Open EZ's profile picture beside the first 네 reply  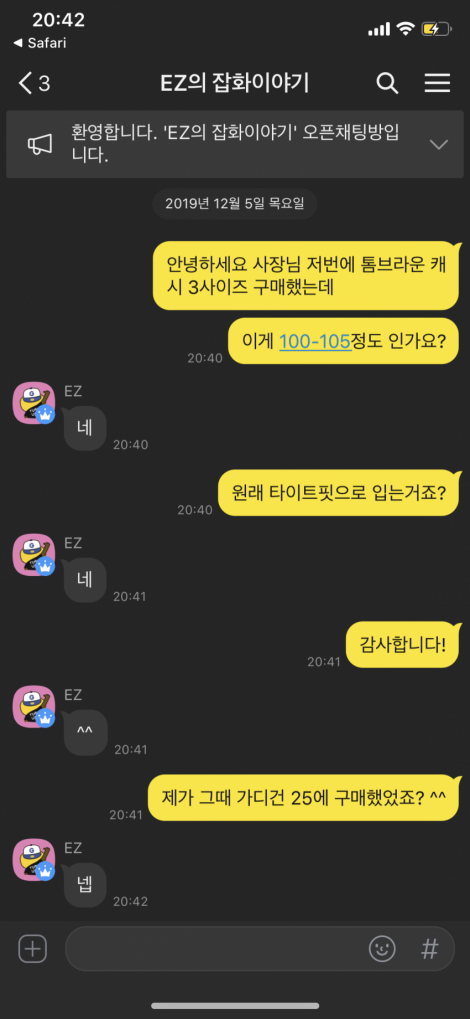(34, 403)
